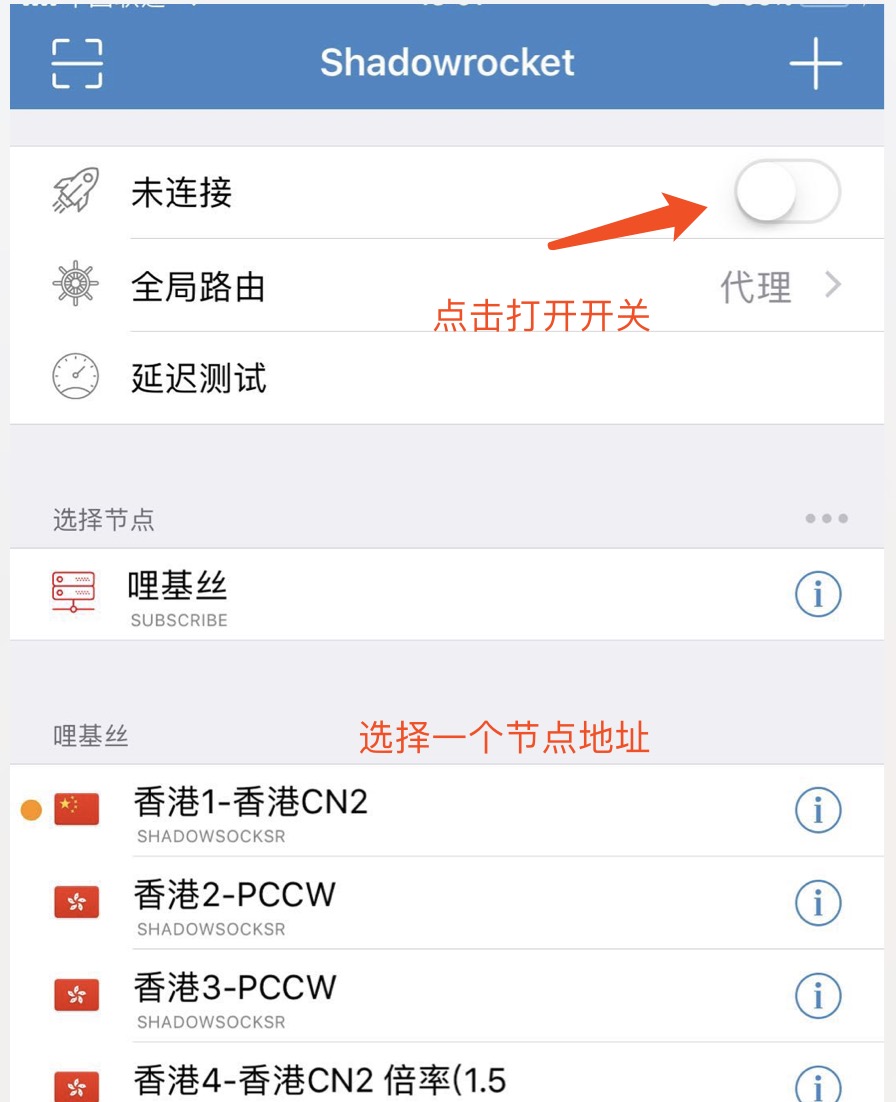Select the 哩基丝 subscription row

[400, 595]
